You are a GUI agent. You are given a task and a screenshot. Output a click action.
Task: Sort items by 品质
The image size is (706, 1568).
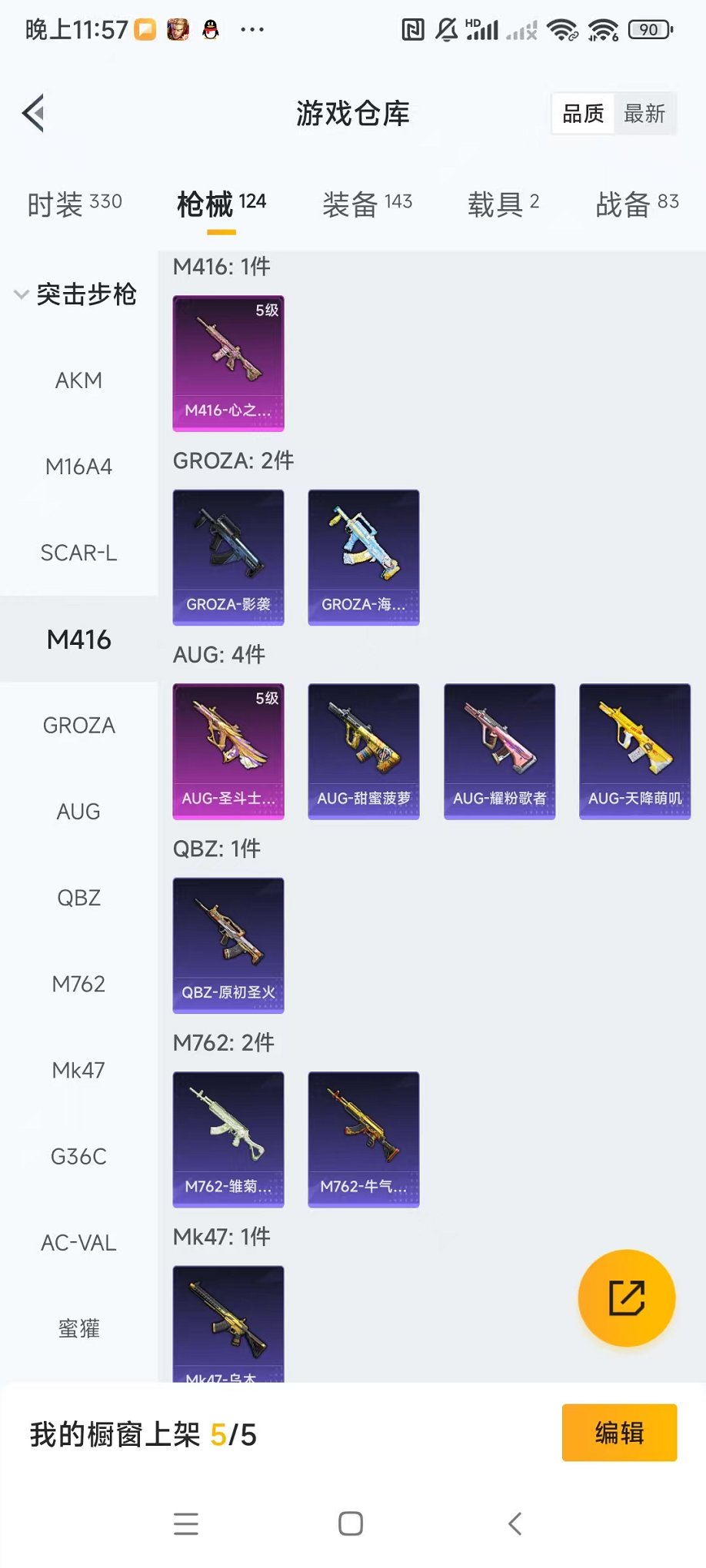pyautogui.click(x=583, y=114)
